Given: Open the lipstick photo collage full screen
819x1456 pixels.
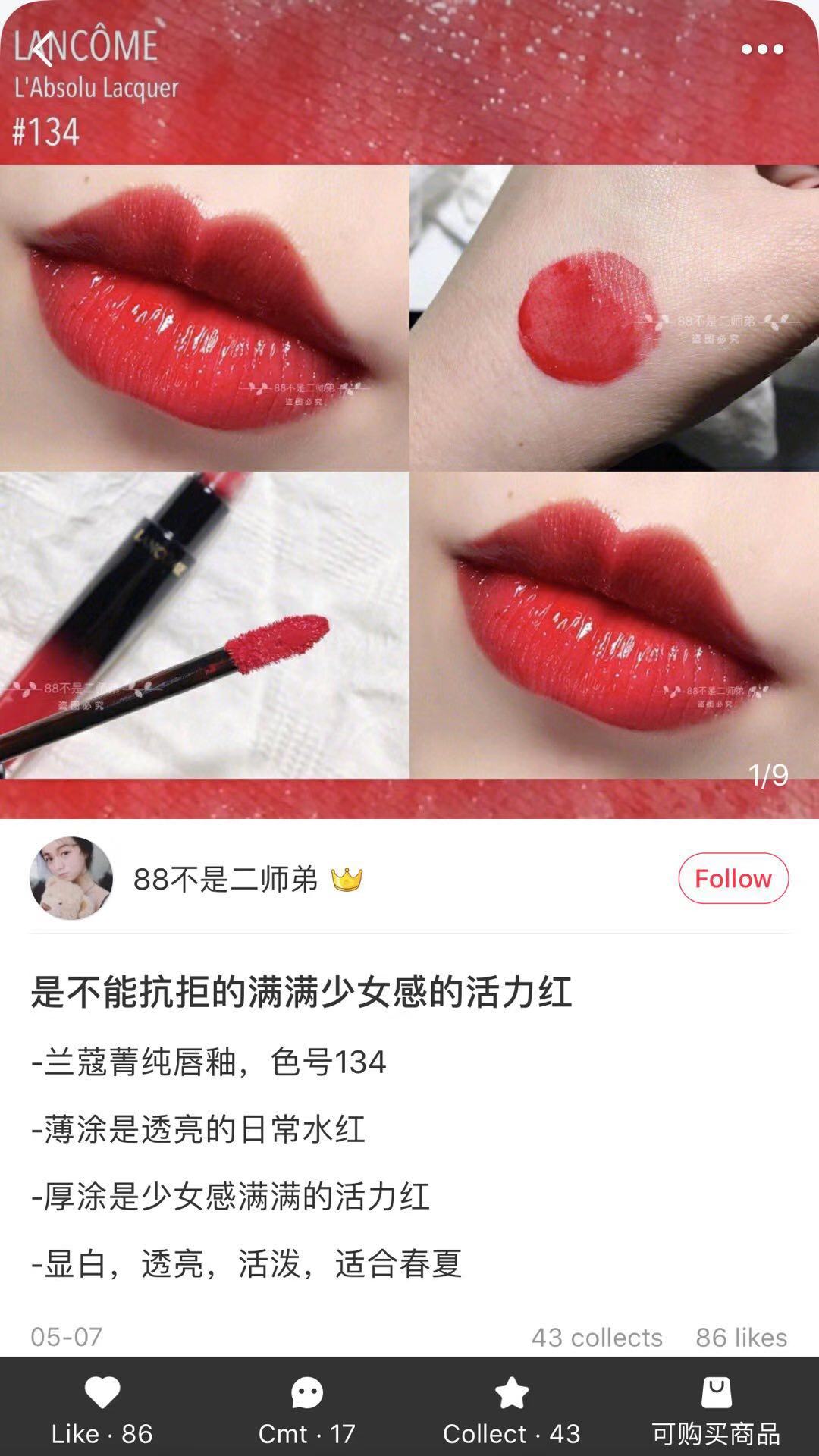Looking at the screenshot, I should click(409, 470).
